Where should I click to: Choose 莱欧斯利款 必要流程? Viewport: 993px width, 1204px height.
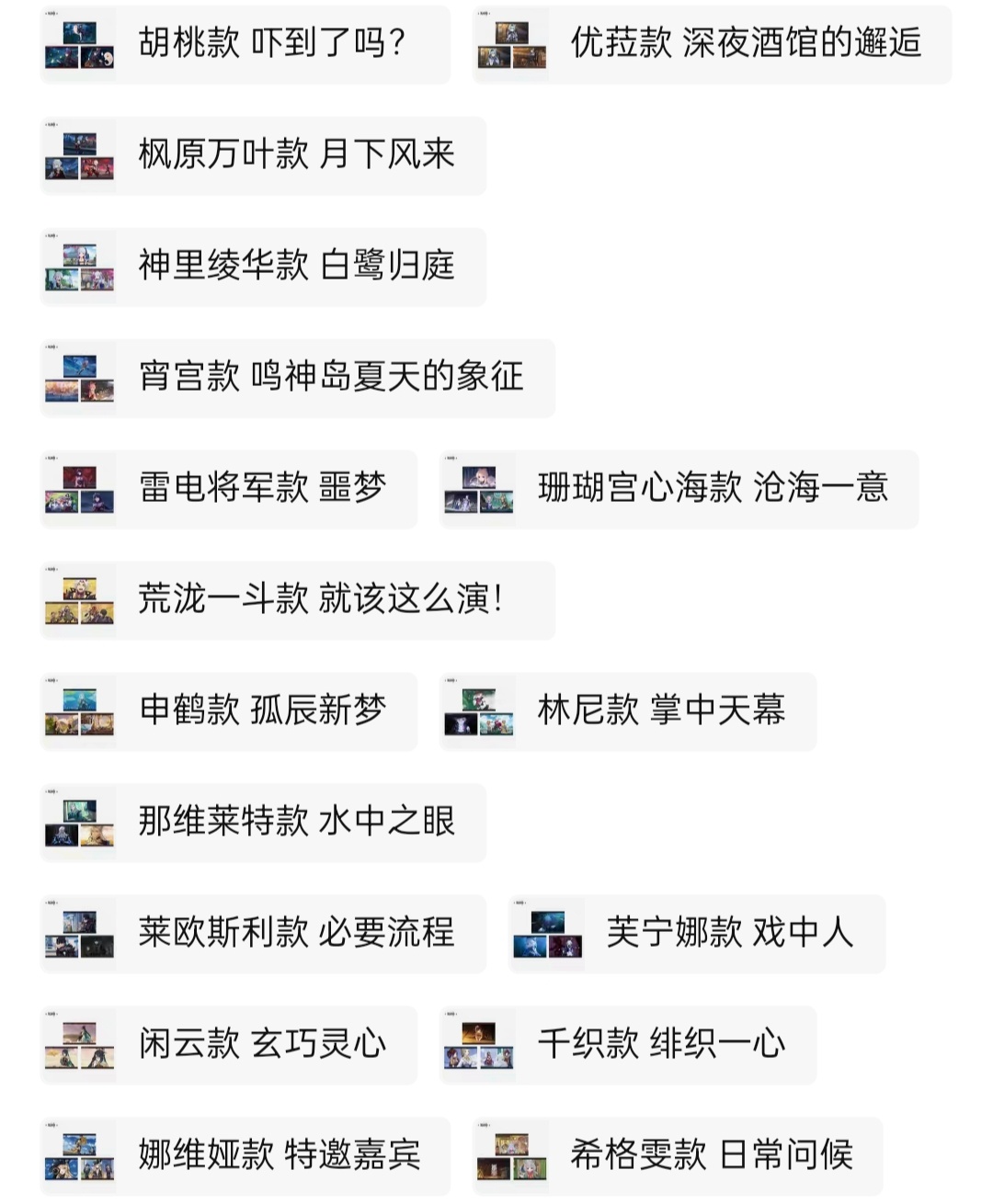coord(263,934)
